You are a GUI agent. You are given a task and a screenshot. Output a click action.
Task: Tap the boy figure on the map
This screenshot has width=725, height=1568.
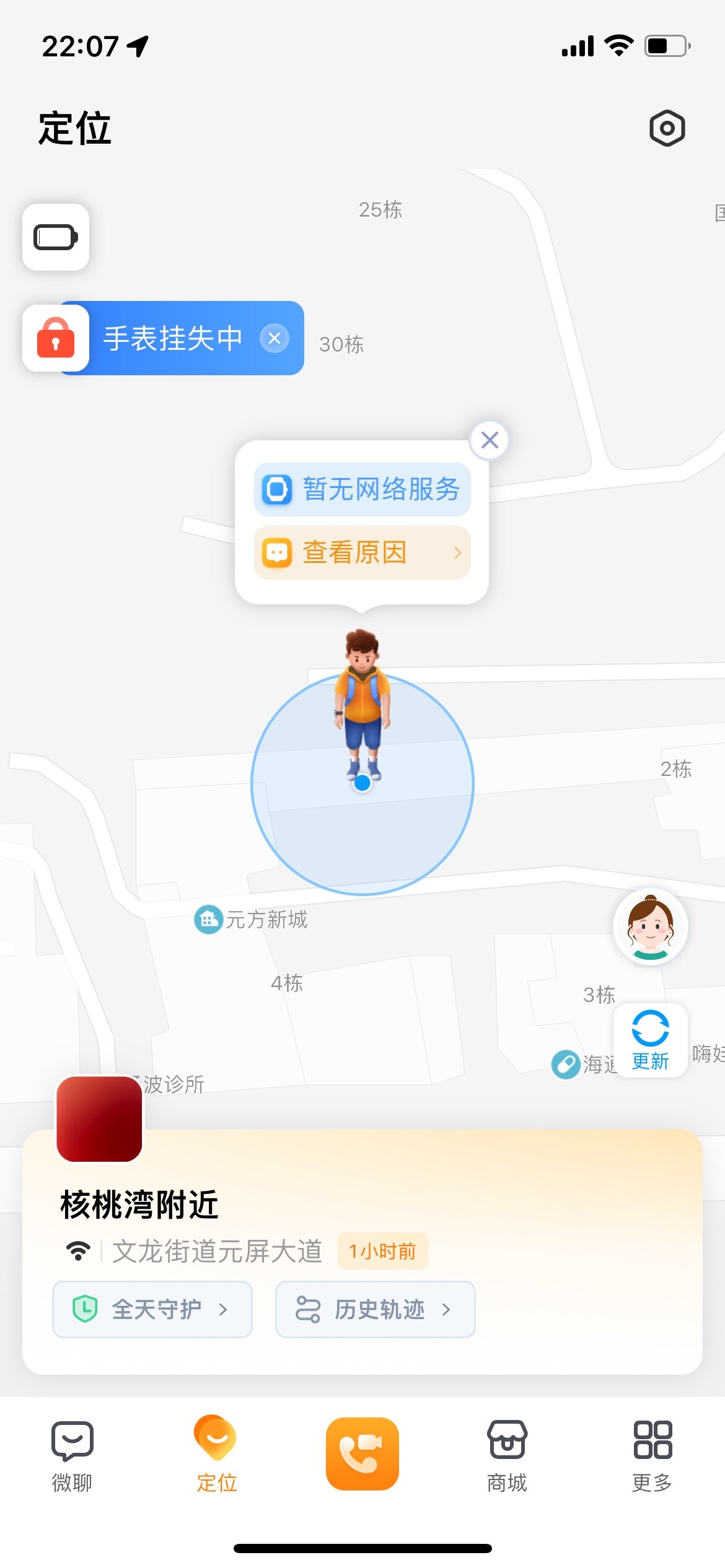[362, 703]
